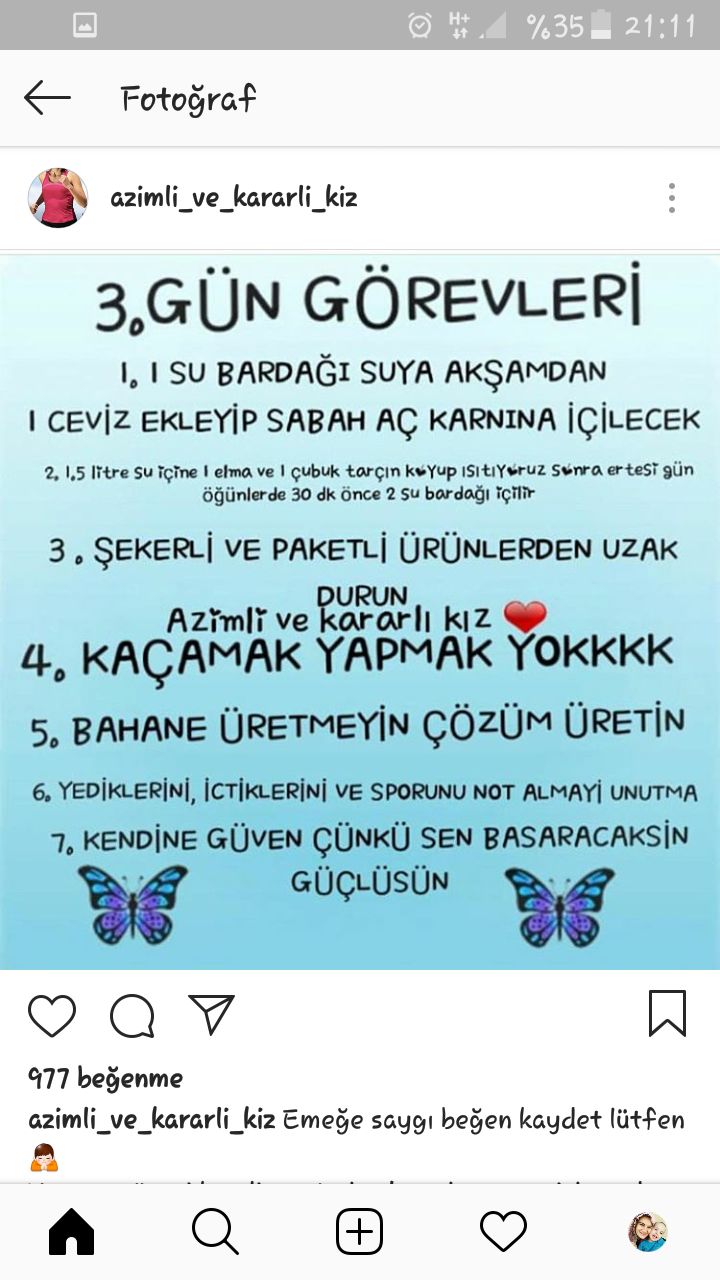Image resolution: width=720 pixels, height=1280 pixels.
Task: Open azimli_ve_kararli_kiz username in the caption
Action: 152,1119
